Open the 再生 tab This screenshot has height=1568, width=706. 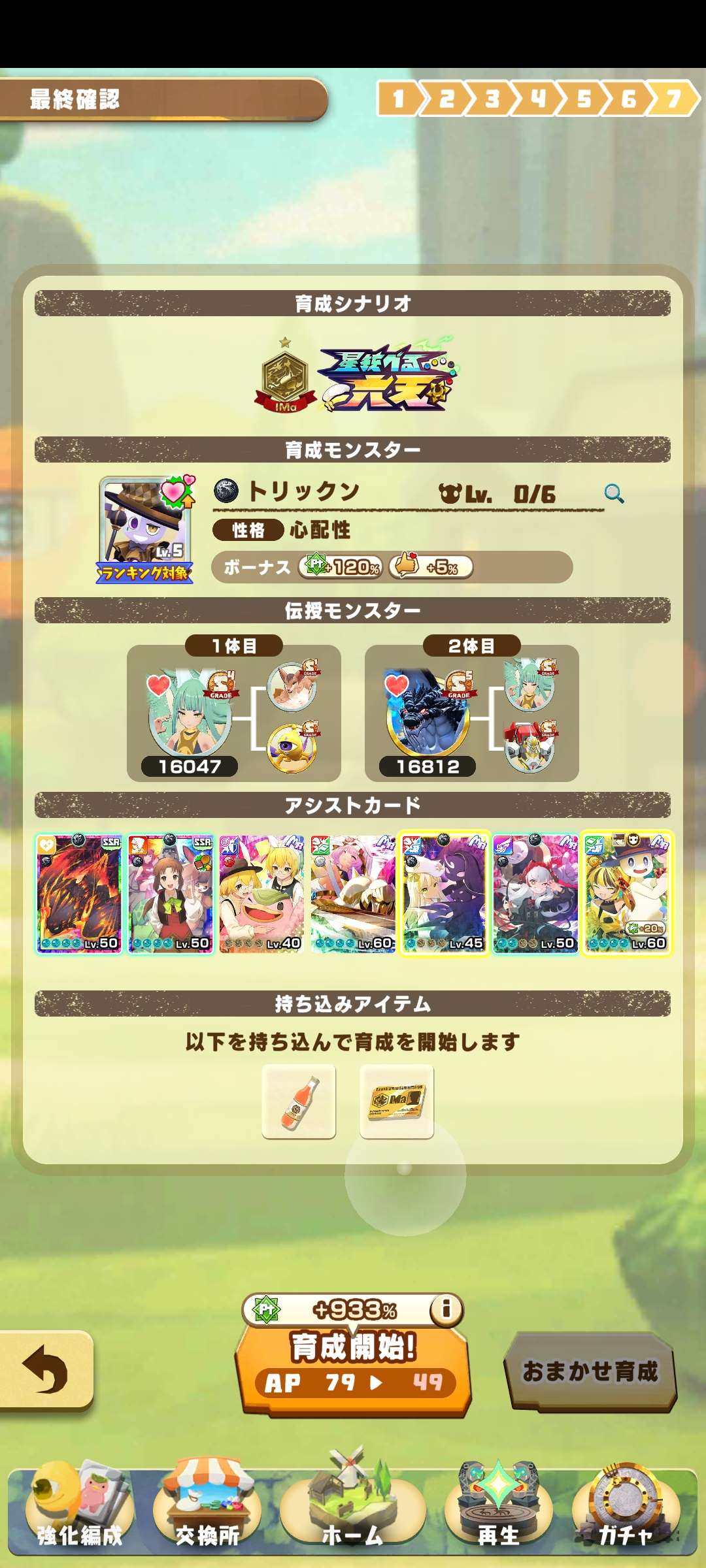[498, 1514]
